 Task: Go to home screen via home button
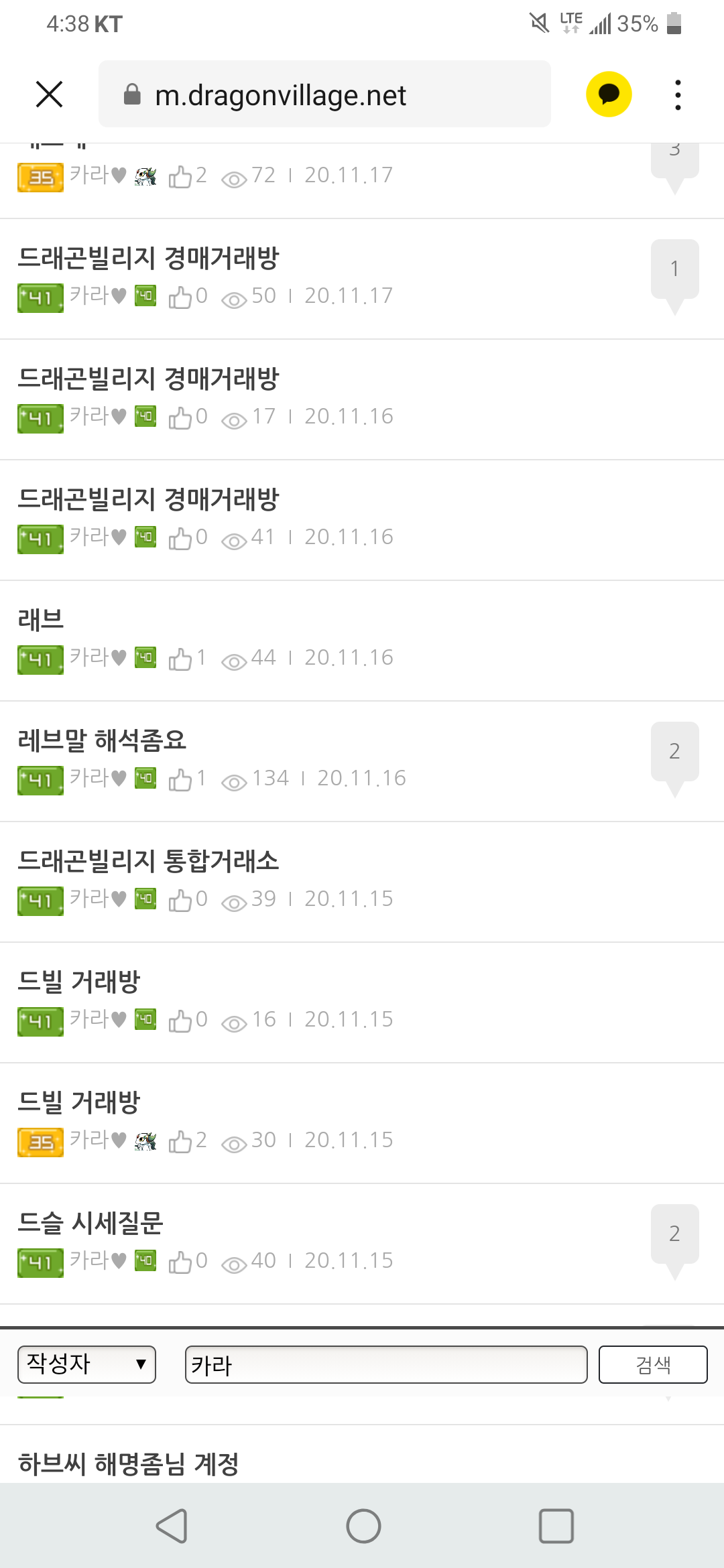363,1526
